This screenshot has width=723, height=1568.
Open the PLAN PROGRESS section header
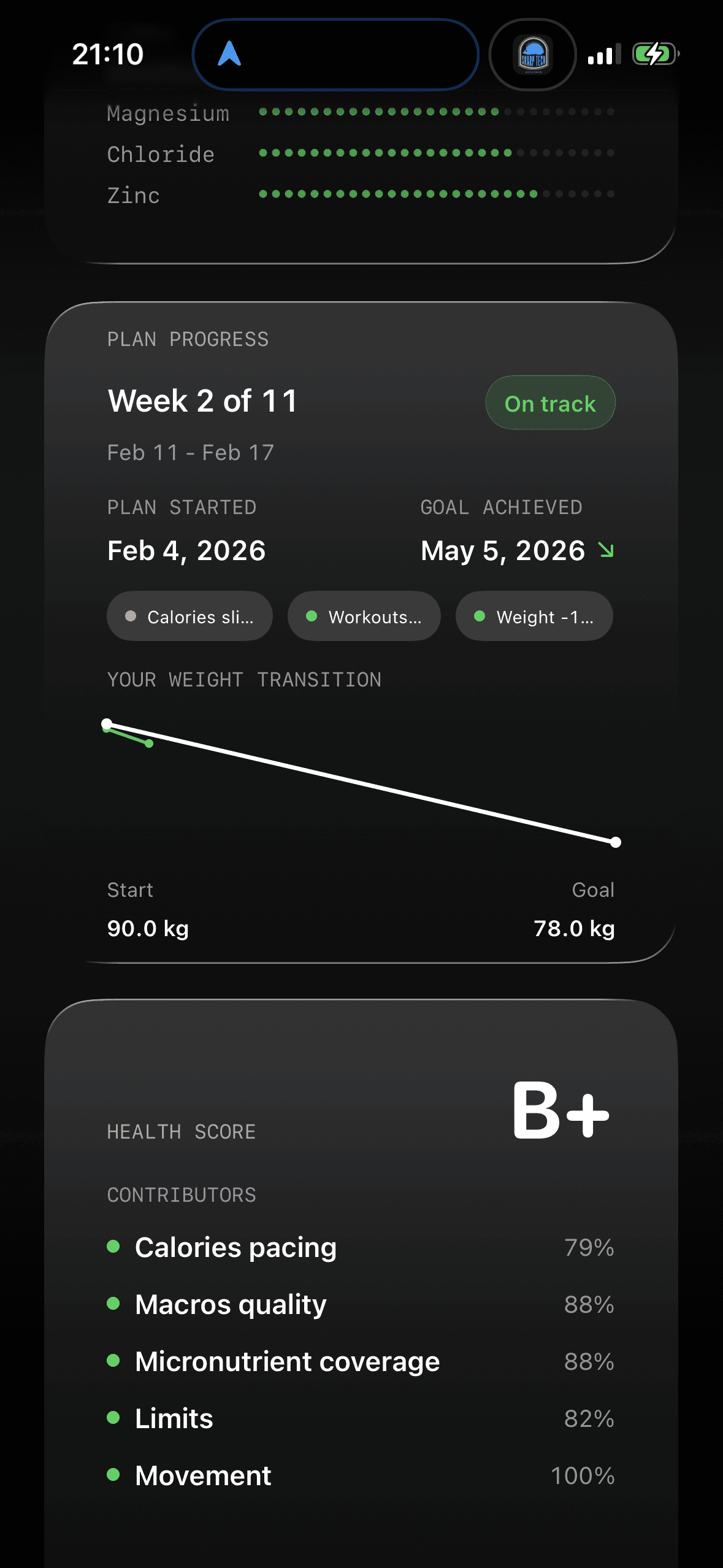click(188, 339)
